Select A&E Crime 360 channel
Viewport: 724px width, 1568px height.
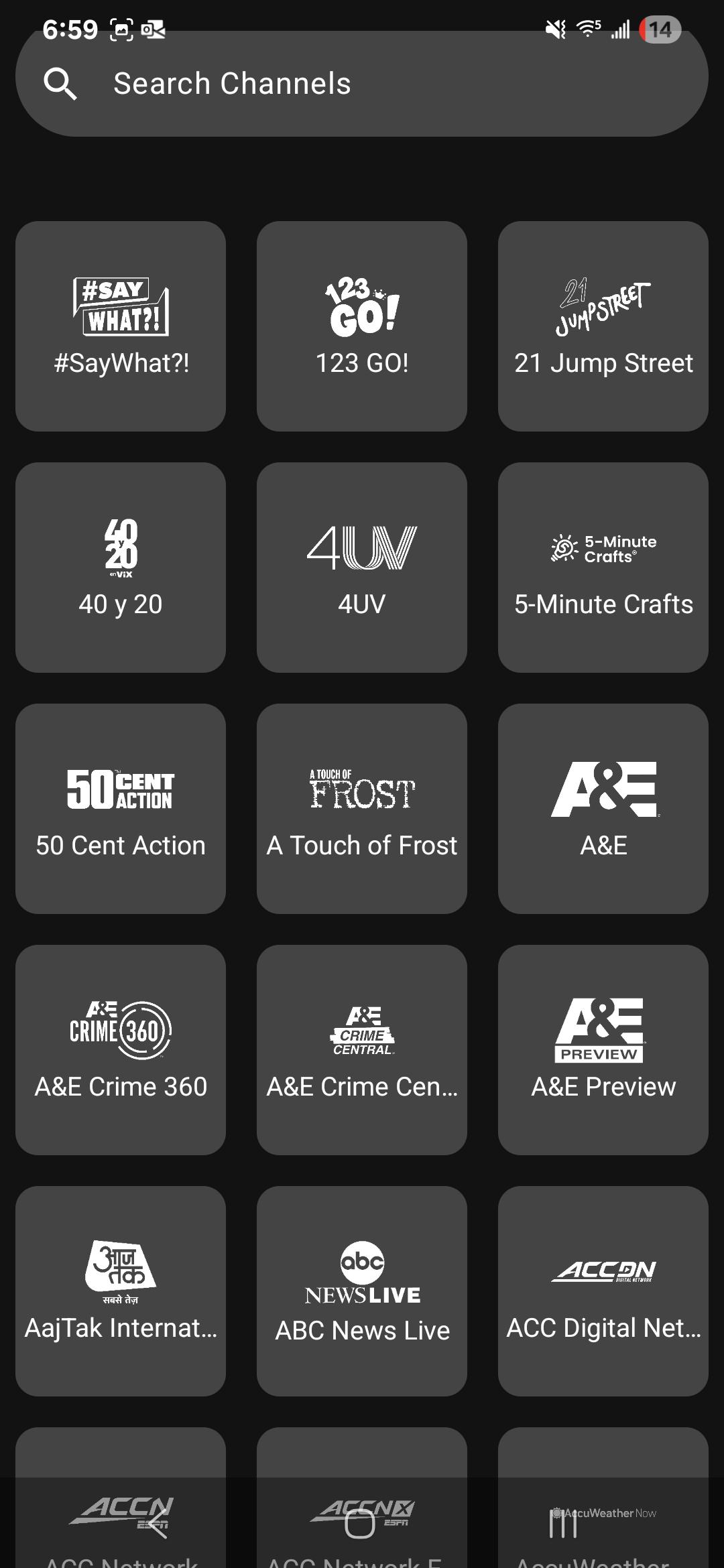(121, 1050)
